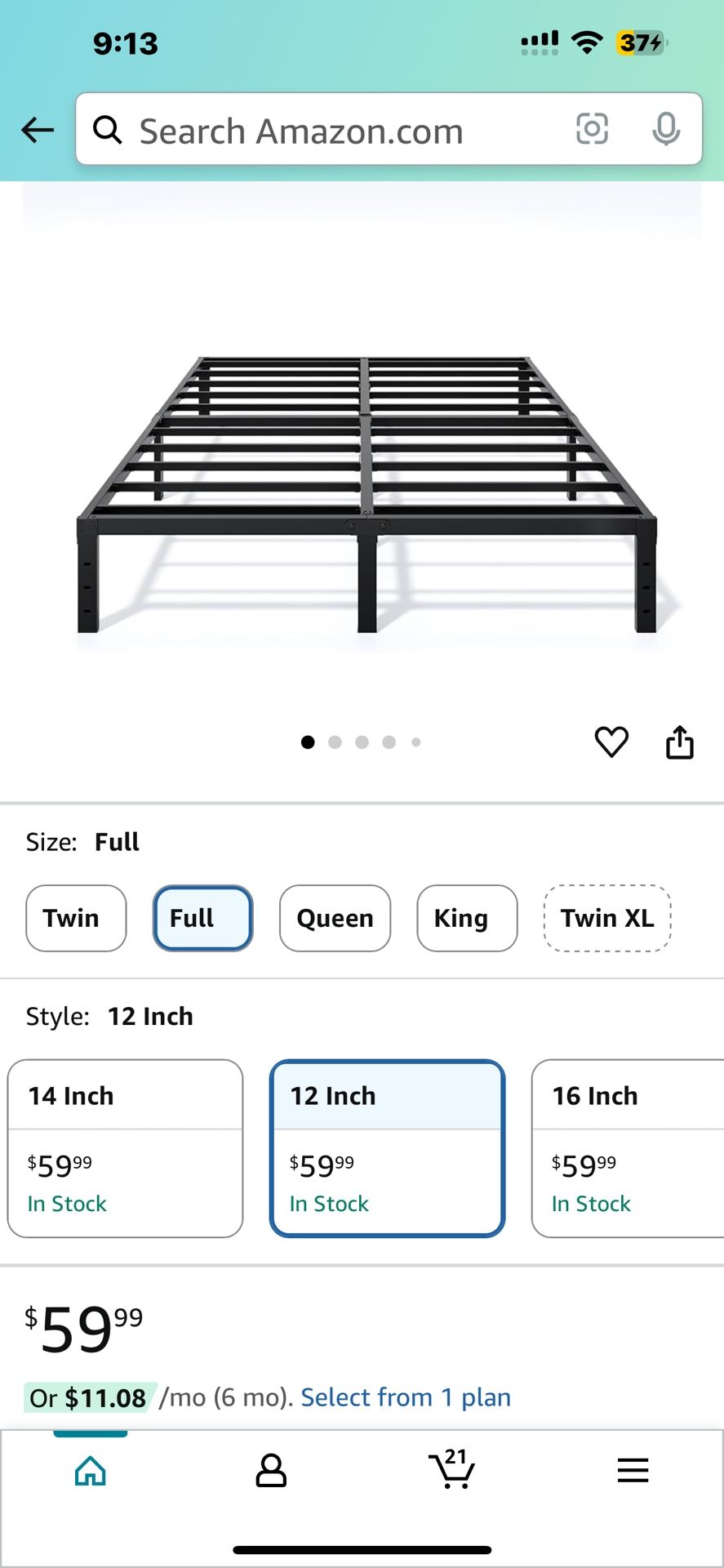Tap the magnifying glass search icon
The height and width of the screenshot is (1568, 724).
(x=109, y=129)
